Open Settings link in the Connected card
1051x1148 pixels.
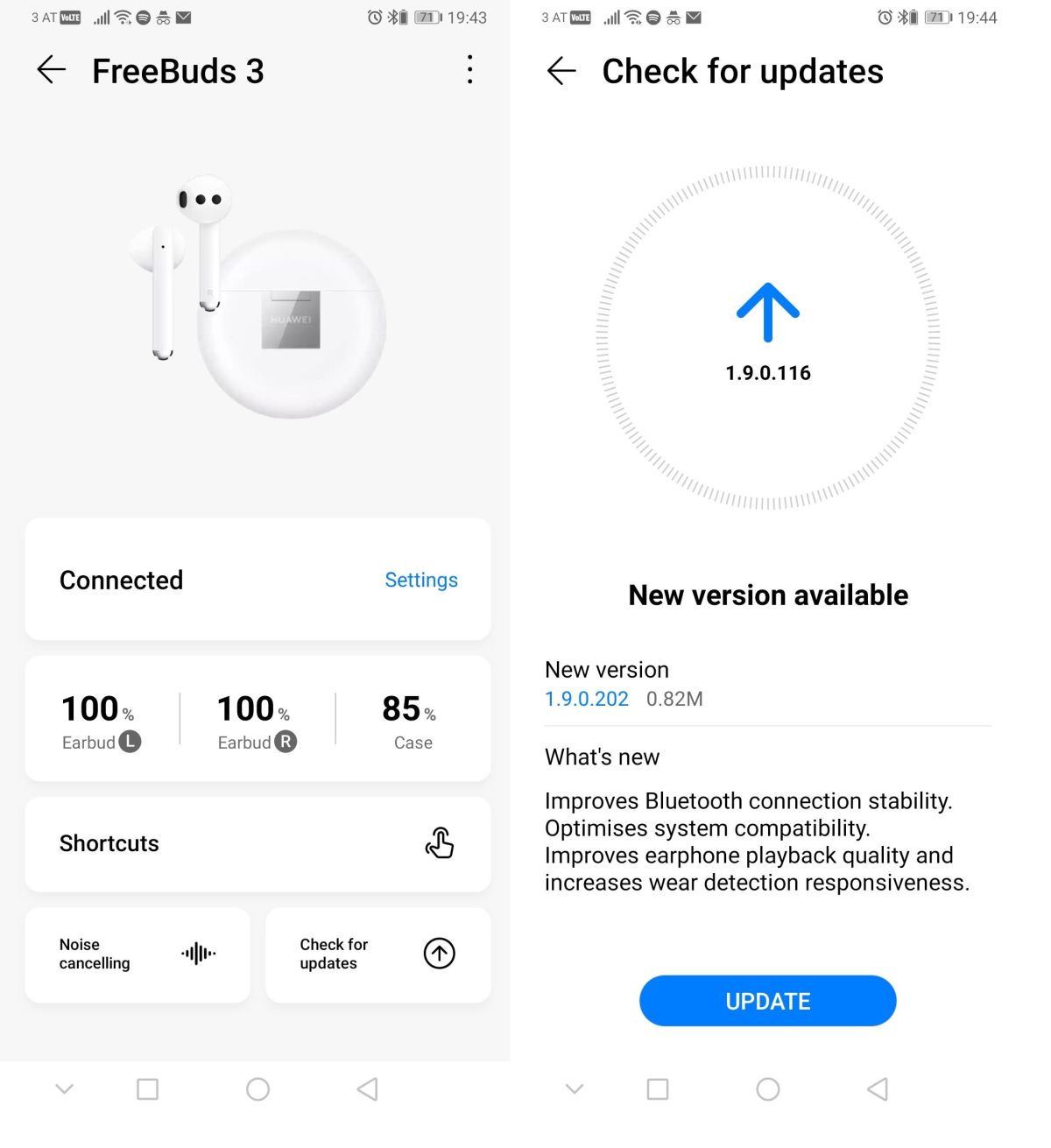tap(420, 580)
